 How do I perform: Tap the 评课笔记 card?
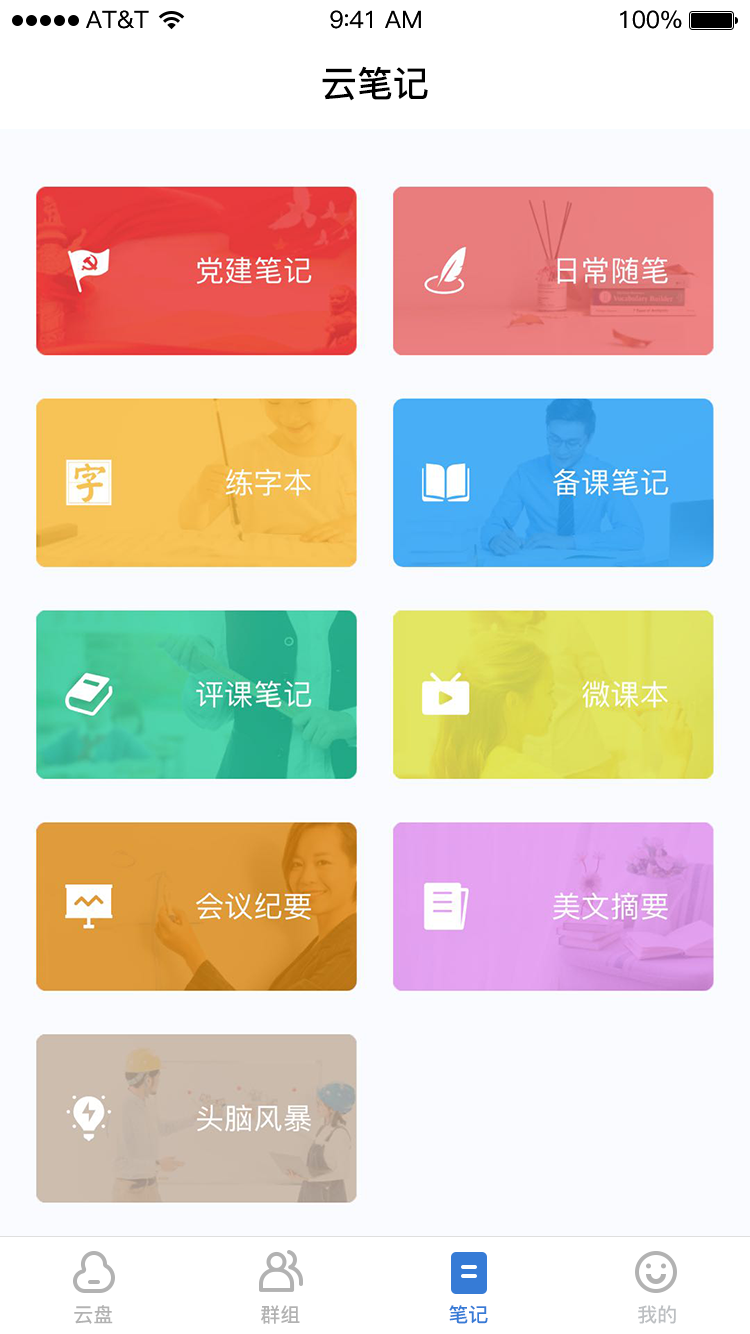[x=196, y=695]
